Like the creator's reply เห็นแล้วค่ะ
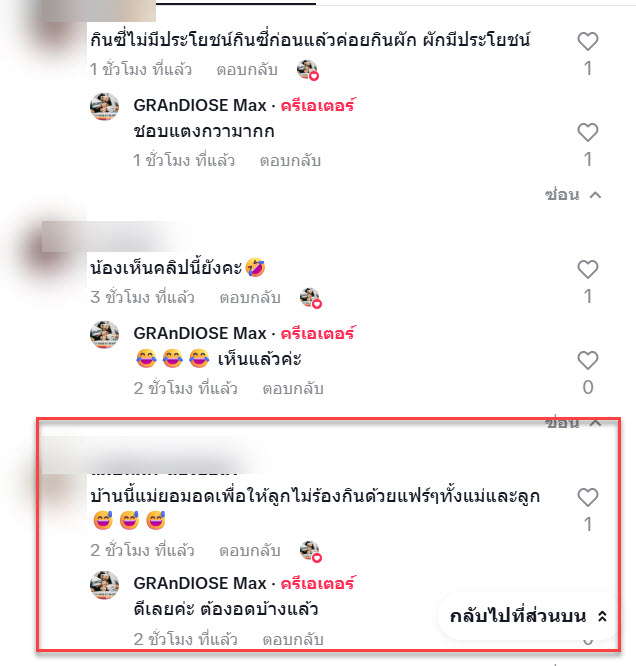 coord(588,360)
